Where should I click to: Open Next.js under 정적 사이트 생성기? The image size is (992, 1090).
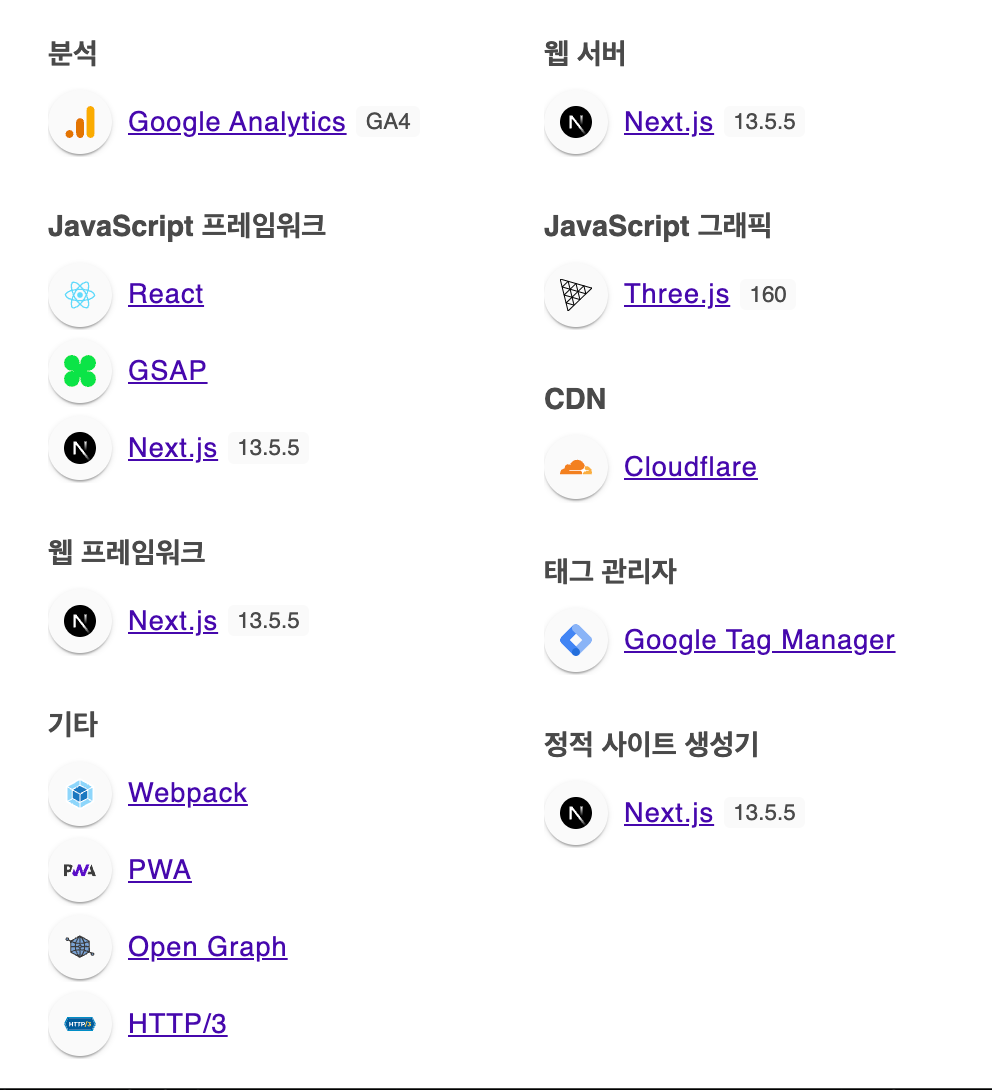668,813
